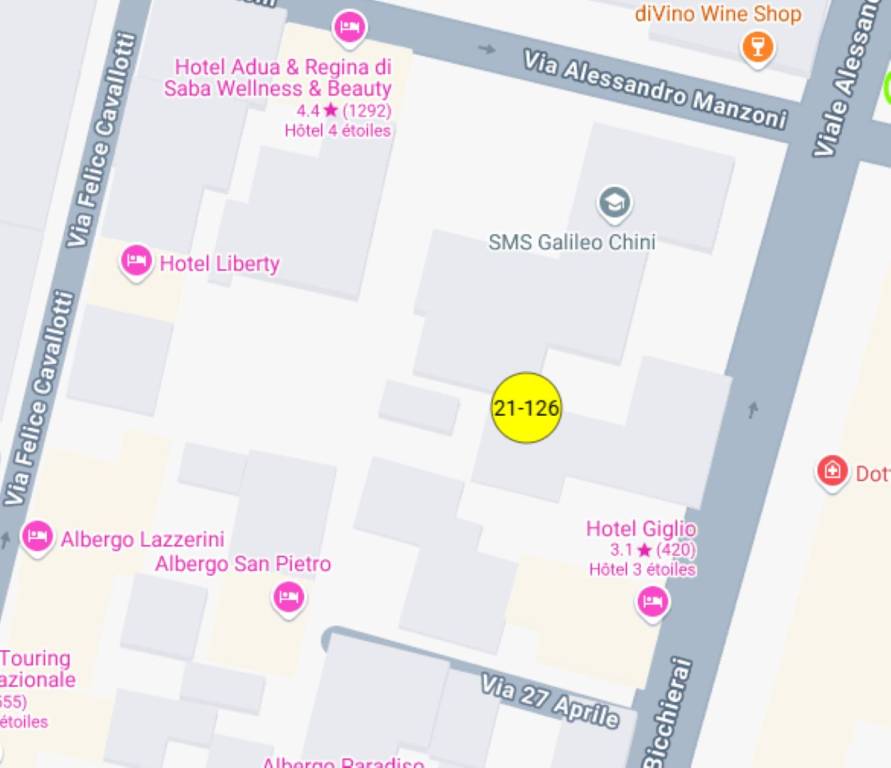This screenshot has height=768, width=891.
Task: Tap the yellow 21-126 map marker
Action: 526,408
